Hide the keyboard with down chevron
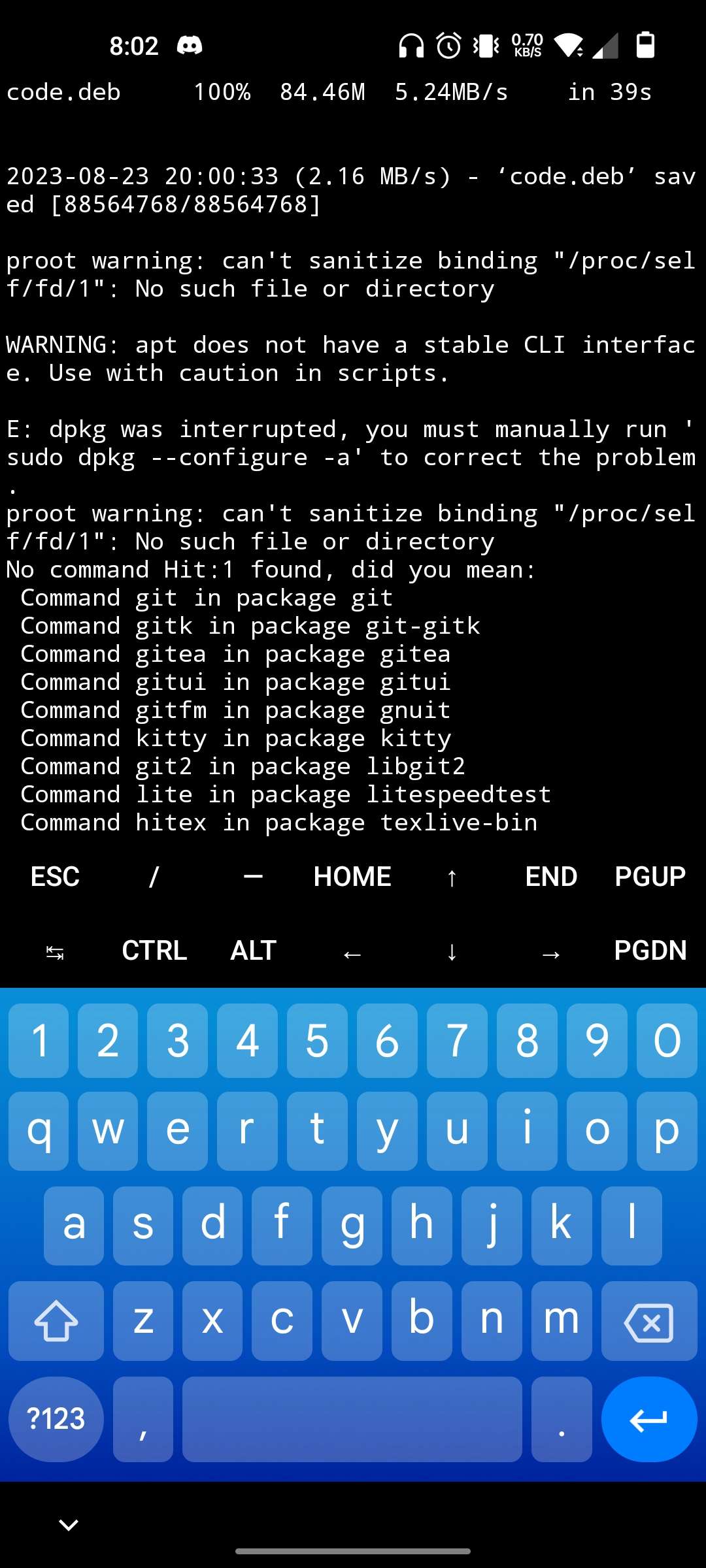 tap(69, 1525)
